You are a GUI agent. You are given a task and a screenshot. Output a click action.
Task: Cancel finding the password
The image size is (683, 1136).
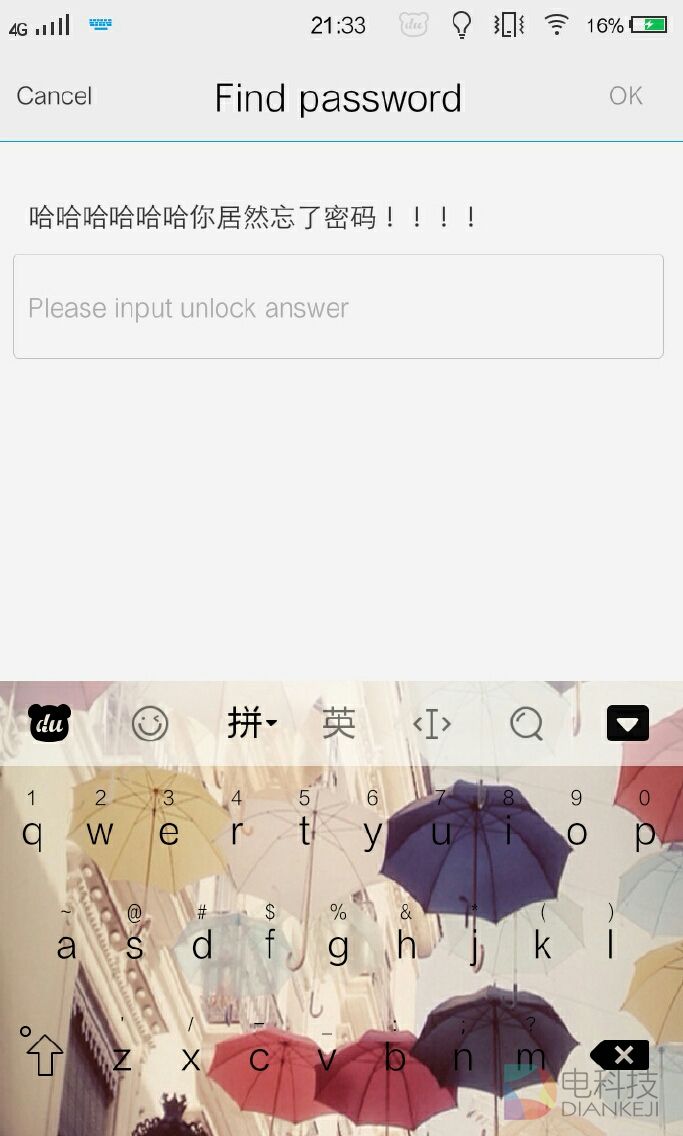click(54, 96)
